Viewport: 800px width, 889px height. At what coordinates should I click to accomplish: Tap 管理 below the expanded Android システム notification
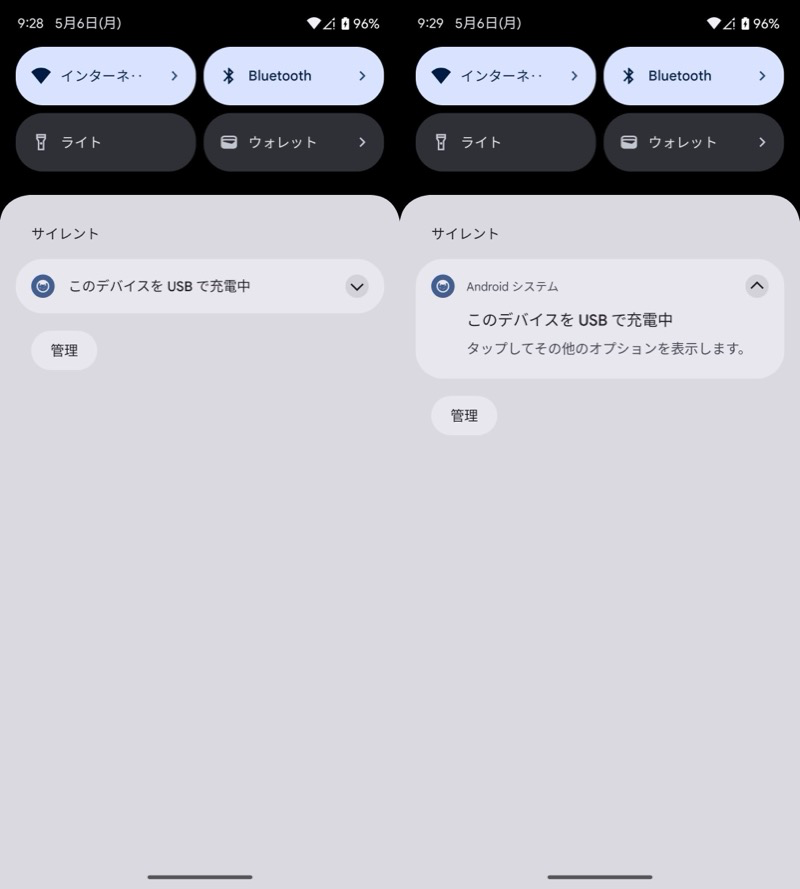(x=464, y=416)
